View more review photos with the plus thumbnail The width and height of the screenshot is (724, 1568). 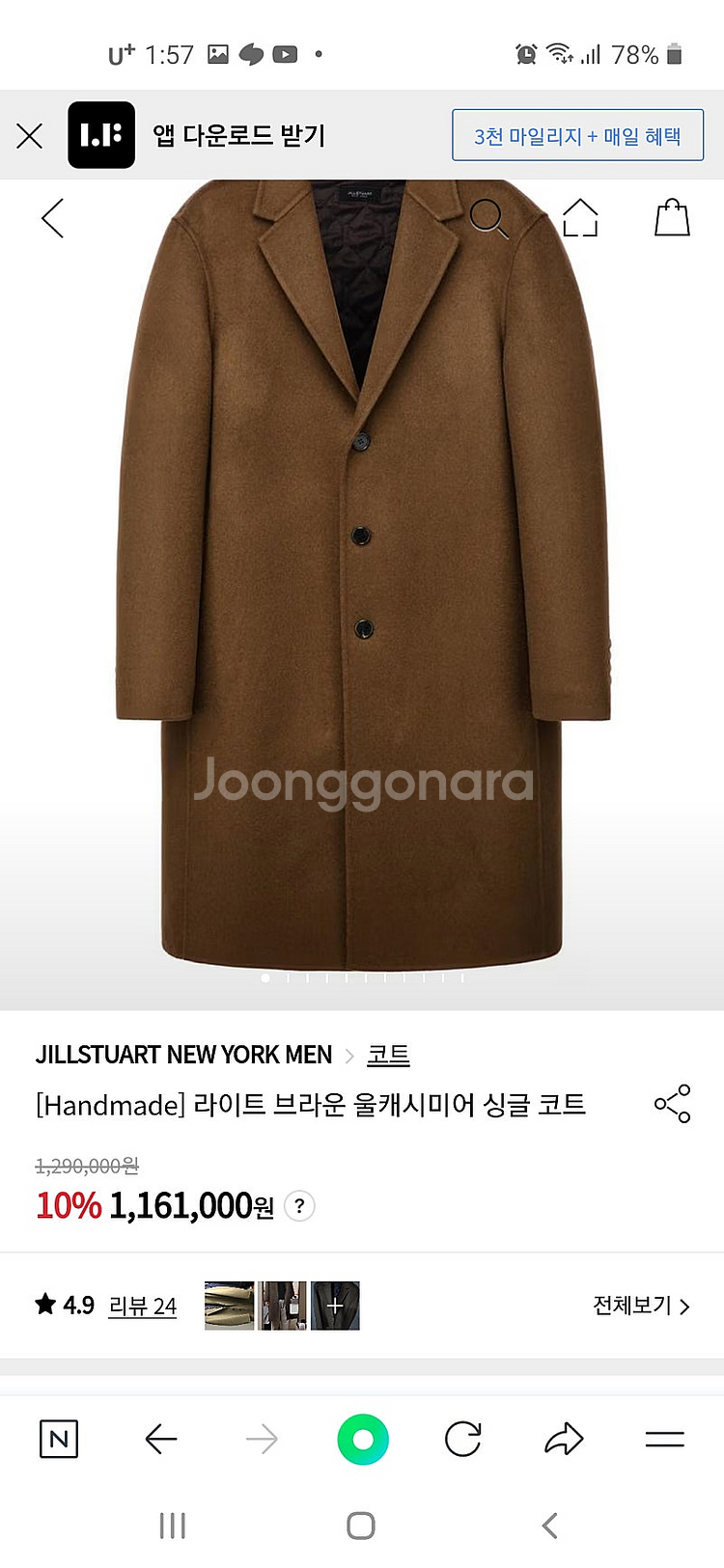tap(335, 1306)
